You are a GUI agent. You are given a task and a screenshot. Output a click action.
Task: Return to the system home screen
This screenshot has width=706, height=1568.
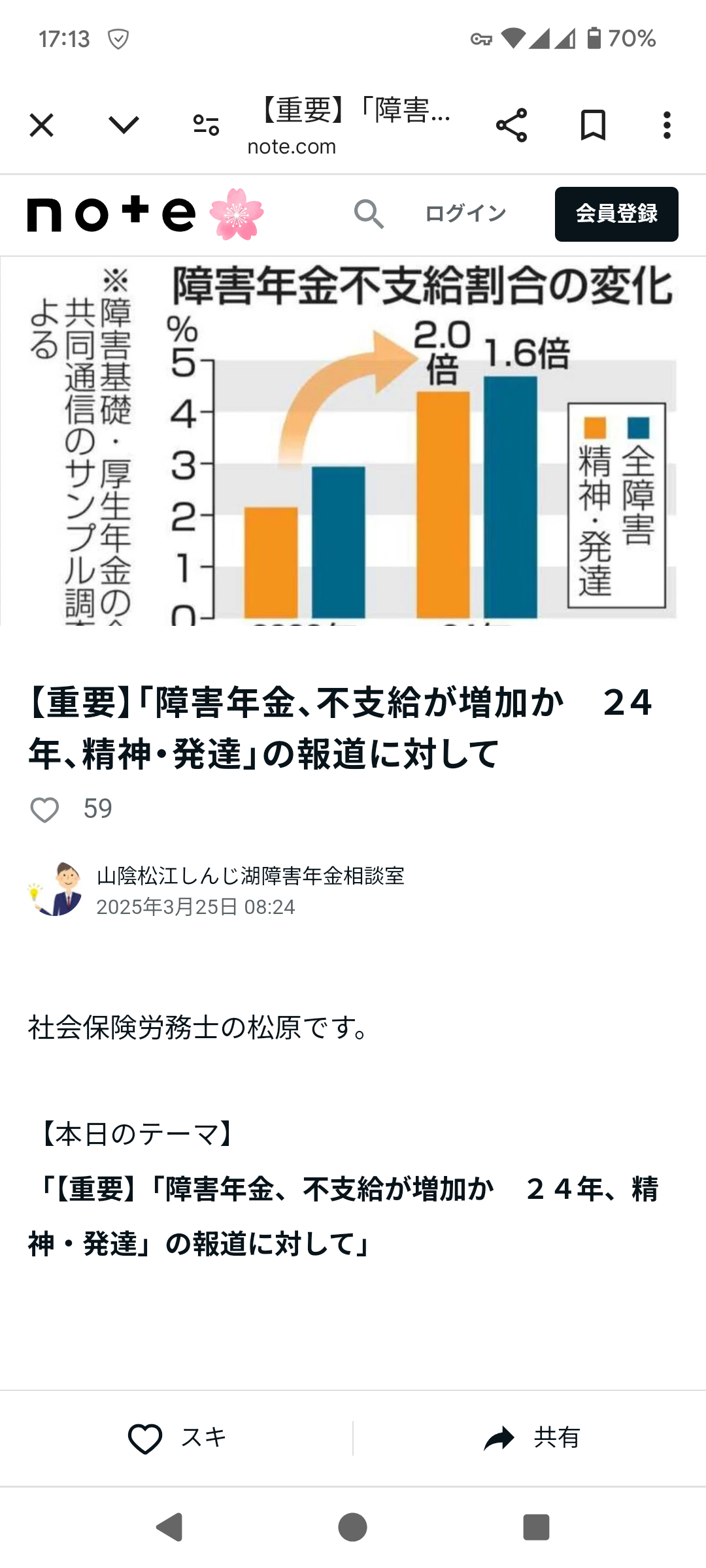pyautogui.click(x=352, y=1527)
